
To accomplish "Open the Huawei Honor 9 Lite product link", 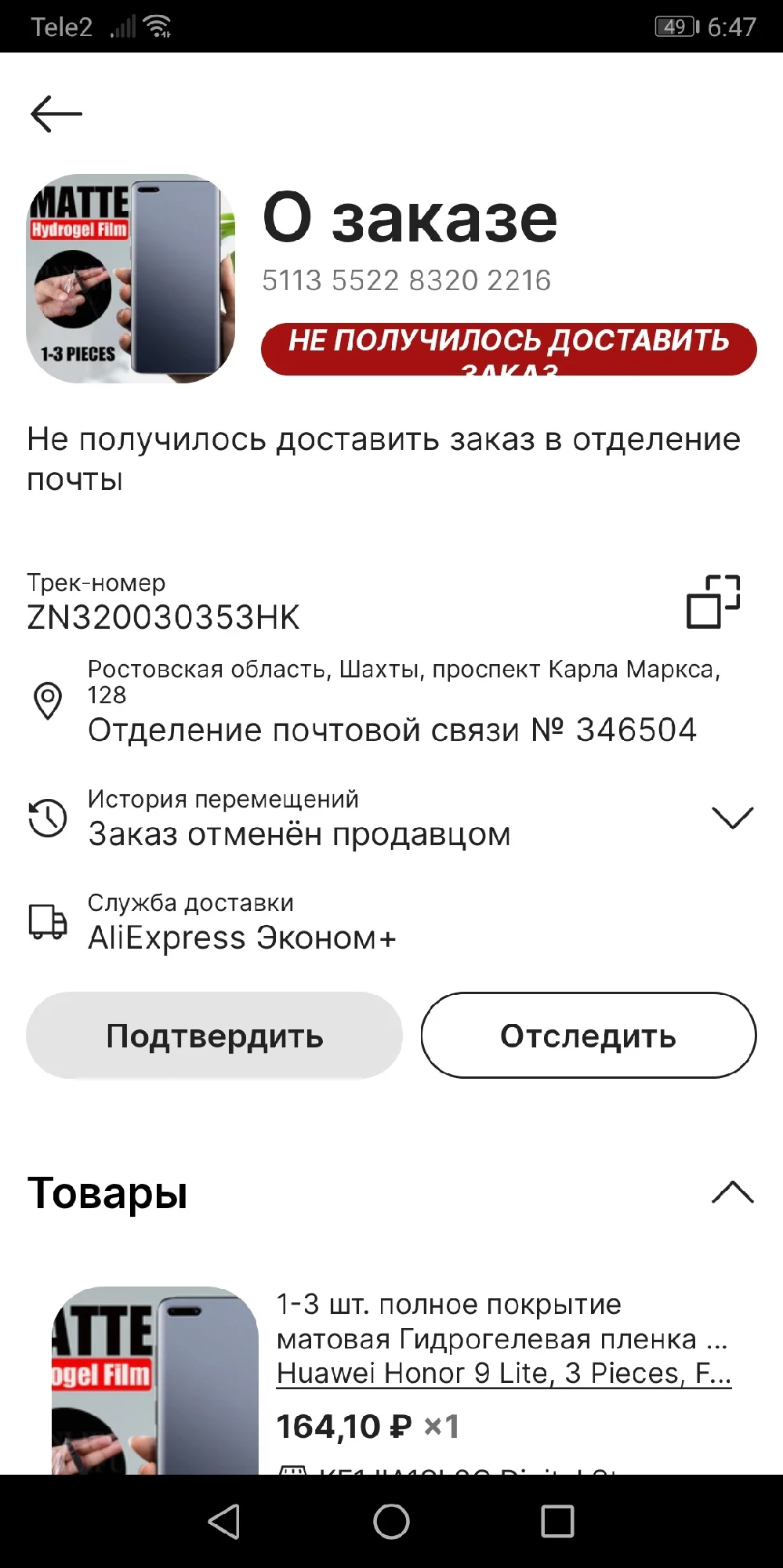I will [503, 1373].
